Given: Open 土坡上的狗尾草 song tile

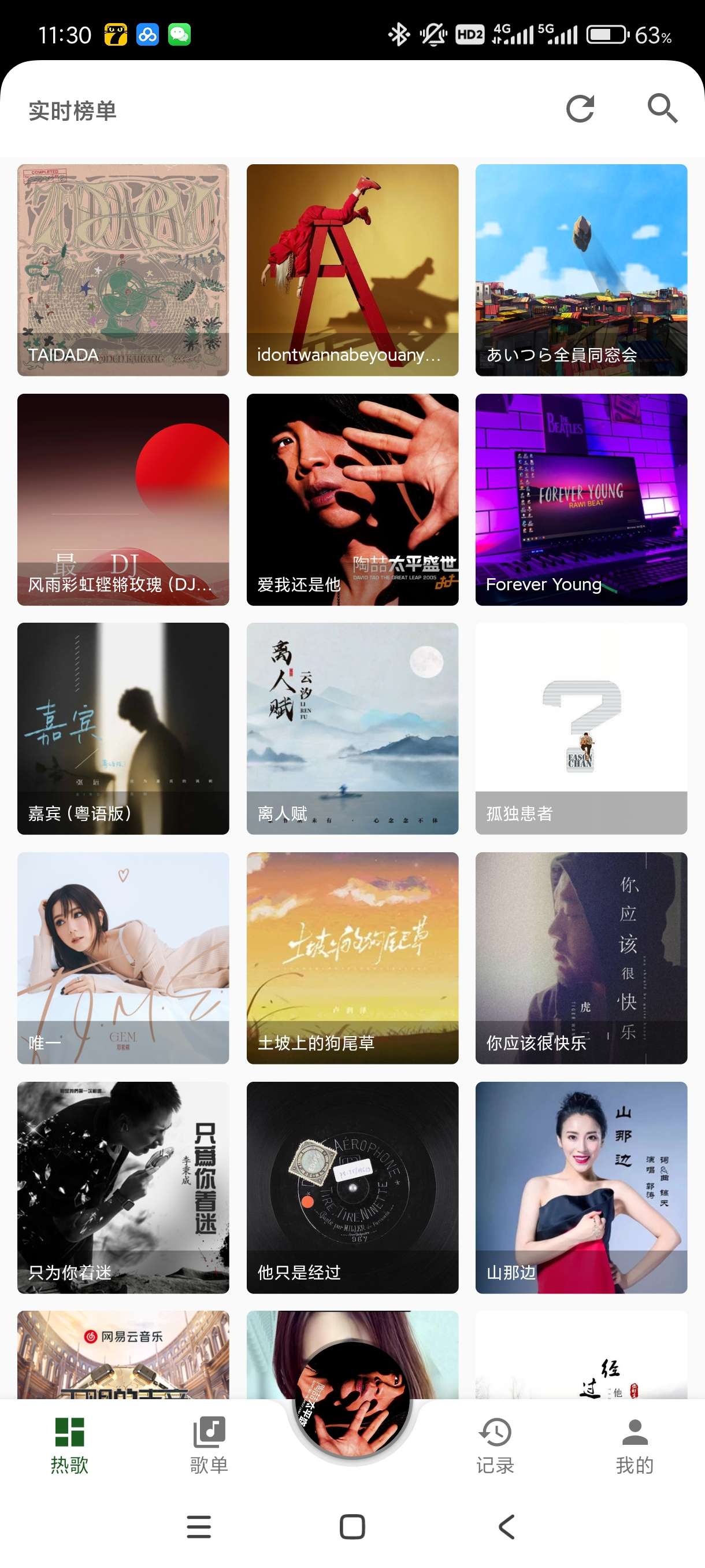Looking at the screenshot, I should tap(352, 957).
